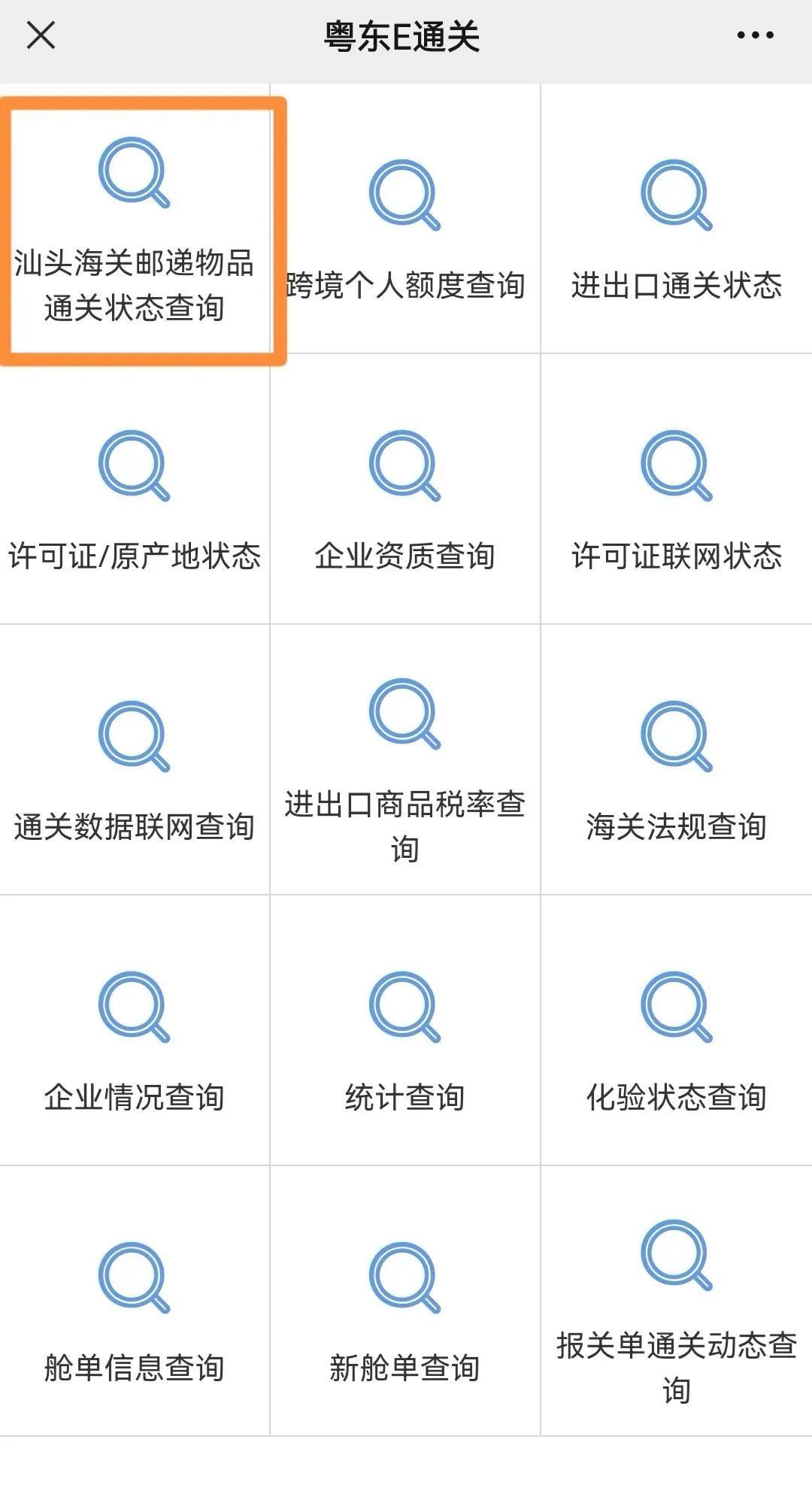This screenshot has height=1500, width=812.
Task: Open 进出口商品税率查询
Action: pos(405,759)
